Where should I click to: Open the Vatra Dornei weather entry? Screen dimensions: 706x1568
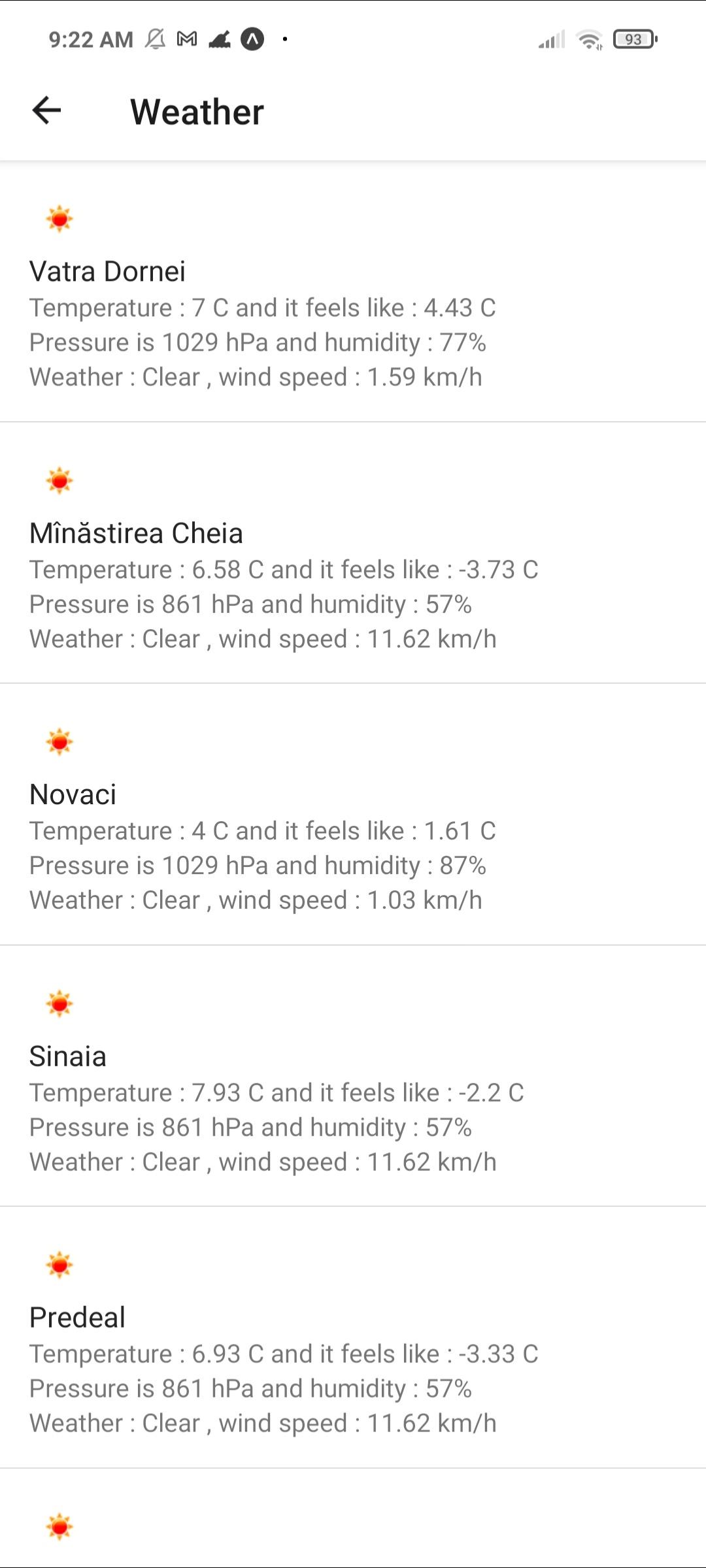tap(353, 291)
